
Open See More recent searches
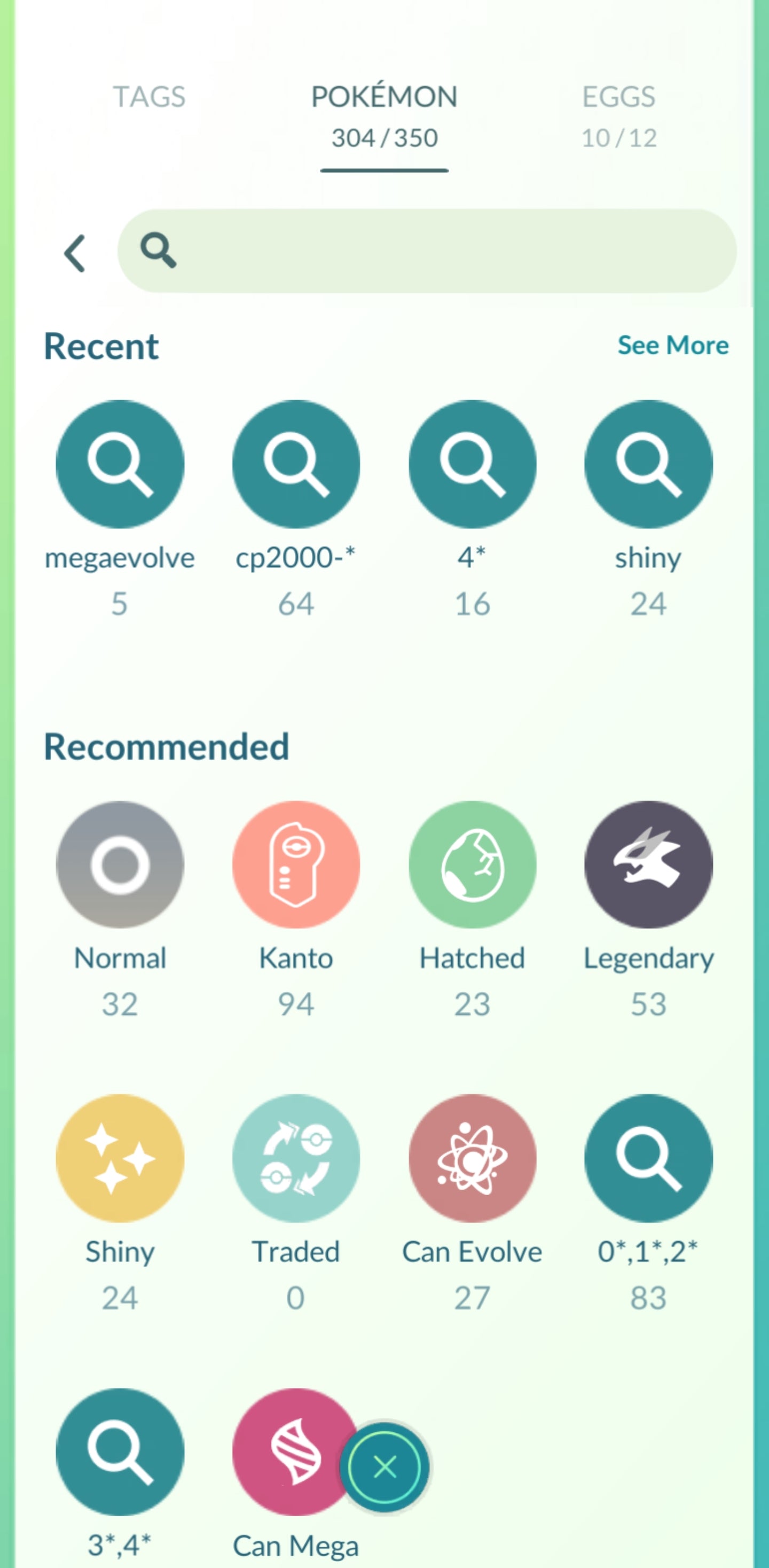coord(672,345)
